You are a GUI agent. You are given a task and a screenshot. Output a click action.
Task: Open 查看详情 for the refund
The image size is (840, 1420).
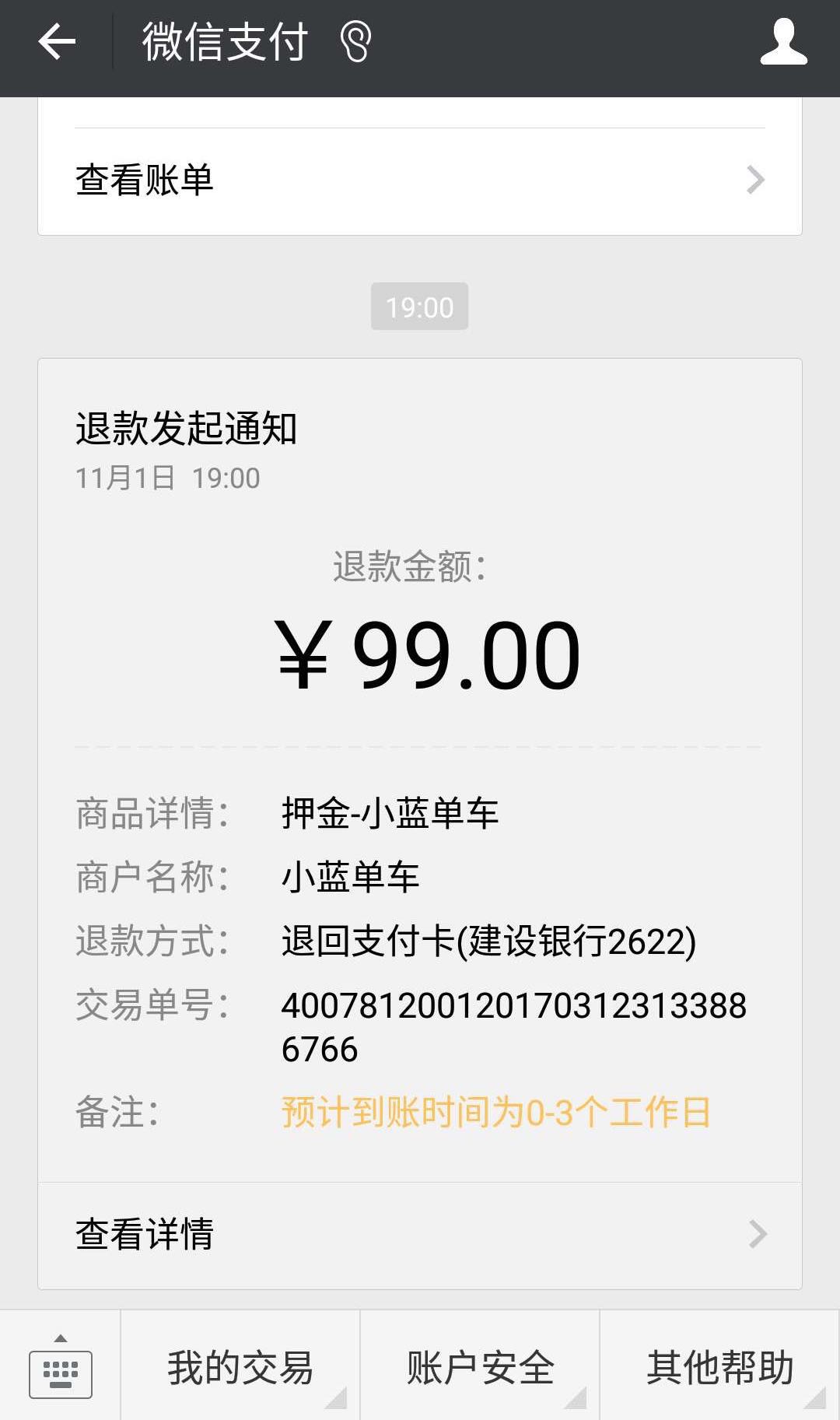click(419, 1235)
